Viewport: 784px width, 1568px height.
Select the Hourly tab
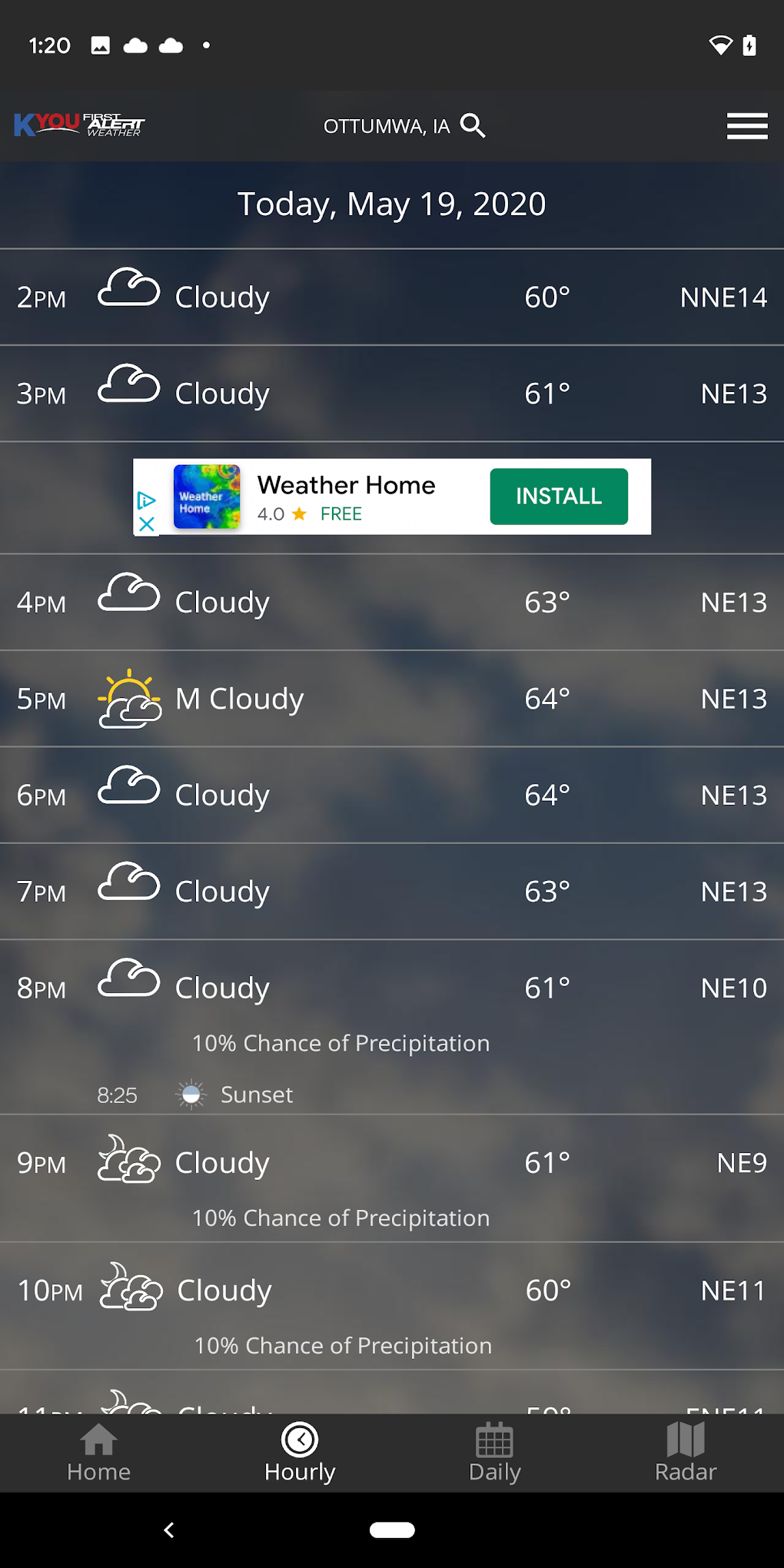[x=300, y=1452]
